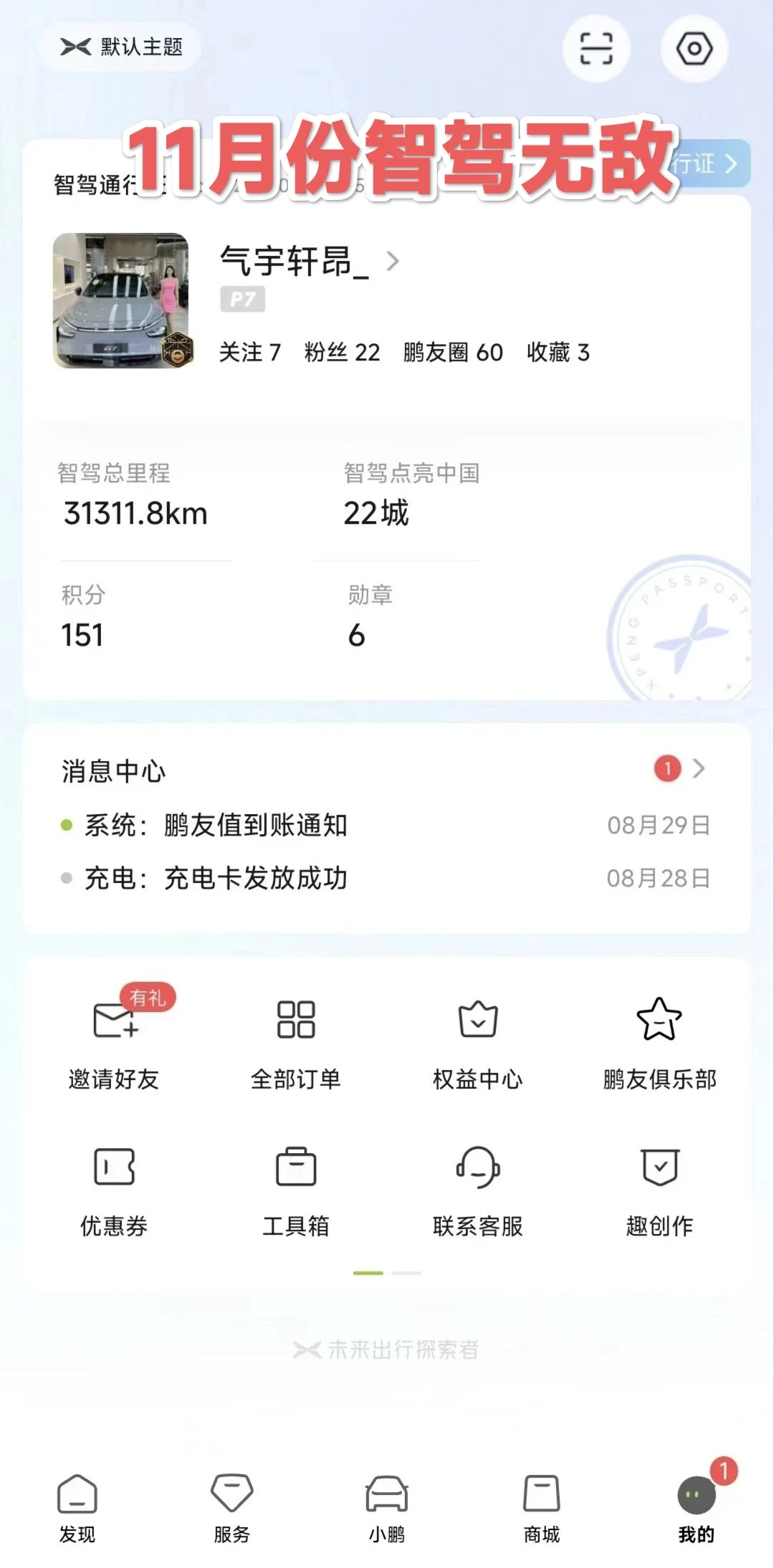View the profile avatar photo
774x1568 pixels.
121,300
